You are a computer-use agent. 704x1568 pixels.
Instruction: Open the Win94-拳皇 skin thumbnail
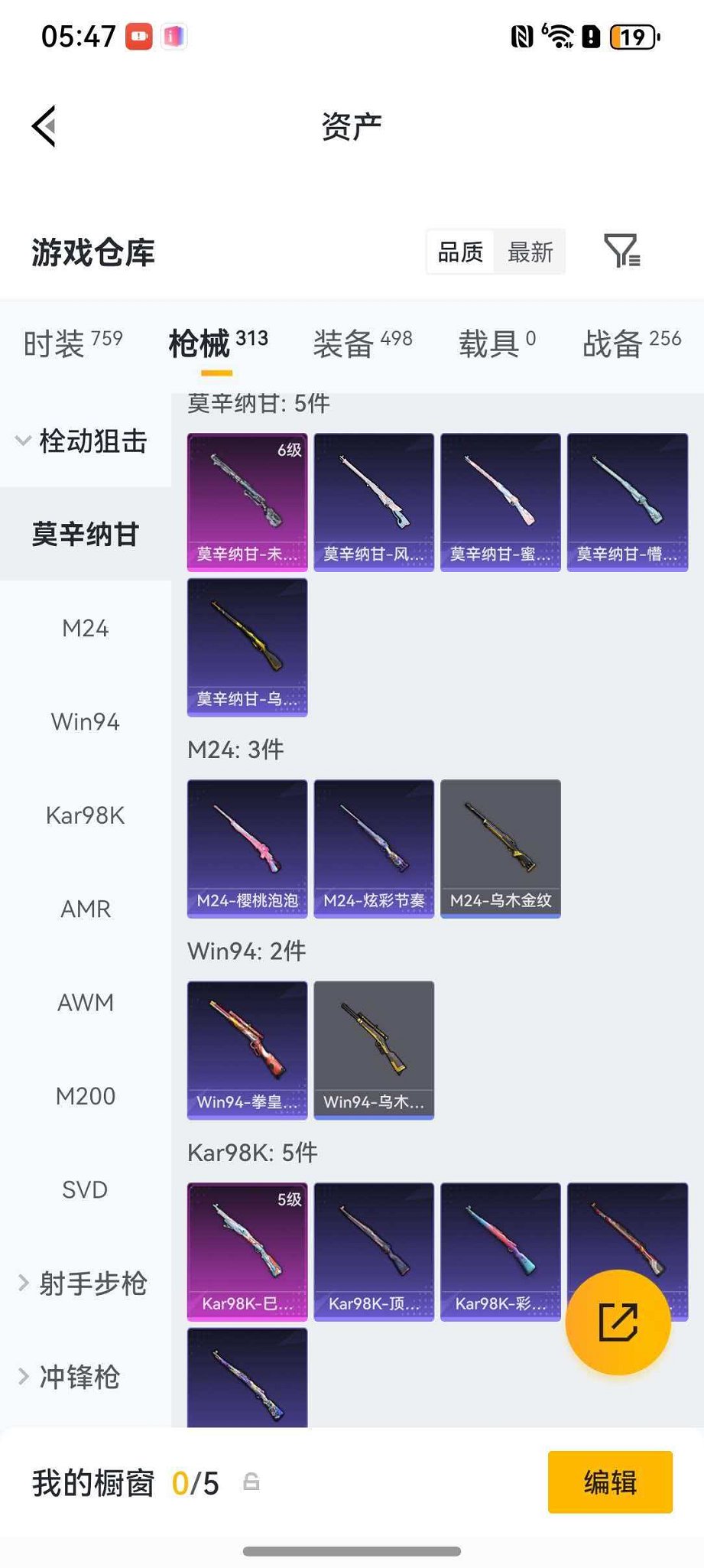[x=246, y=1048]
